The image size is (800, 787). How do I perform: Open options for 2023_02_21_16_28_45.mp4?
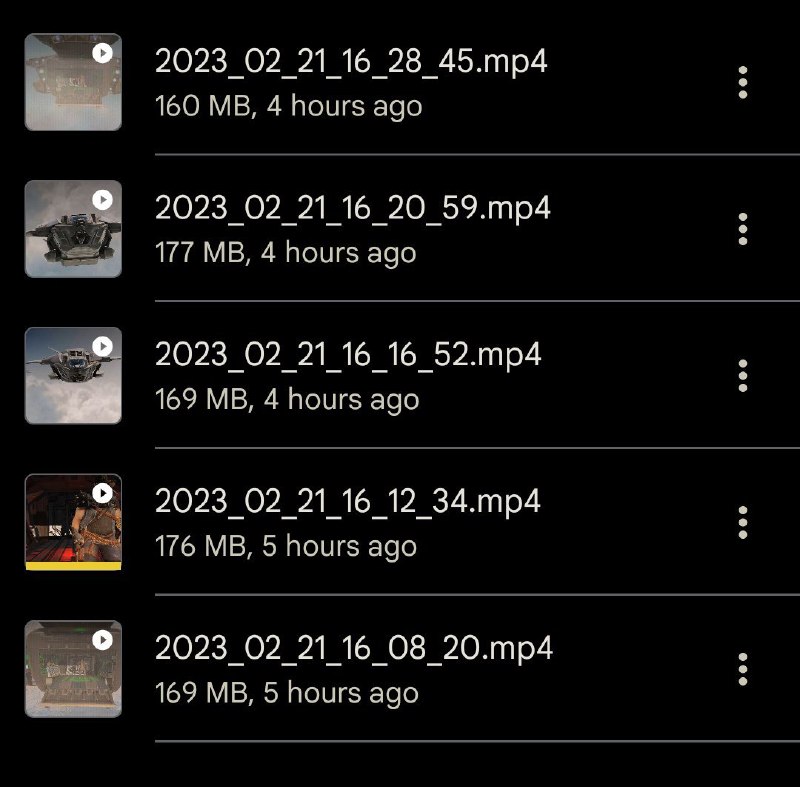pos(742,82)
